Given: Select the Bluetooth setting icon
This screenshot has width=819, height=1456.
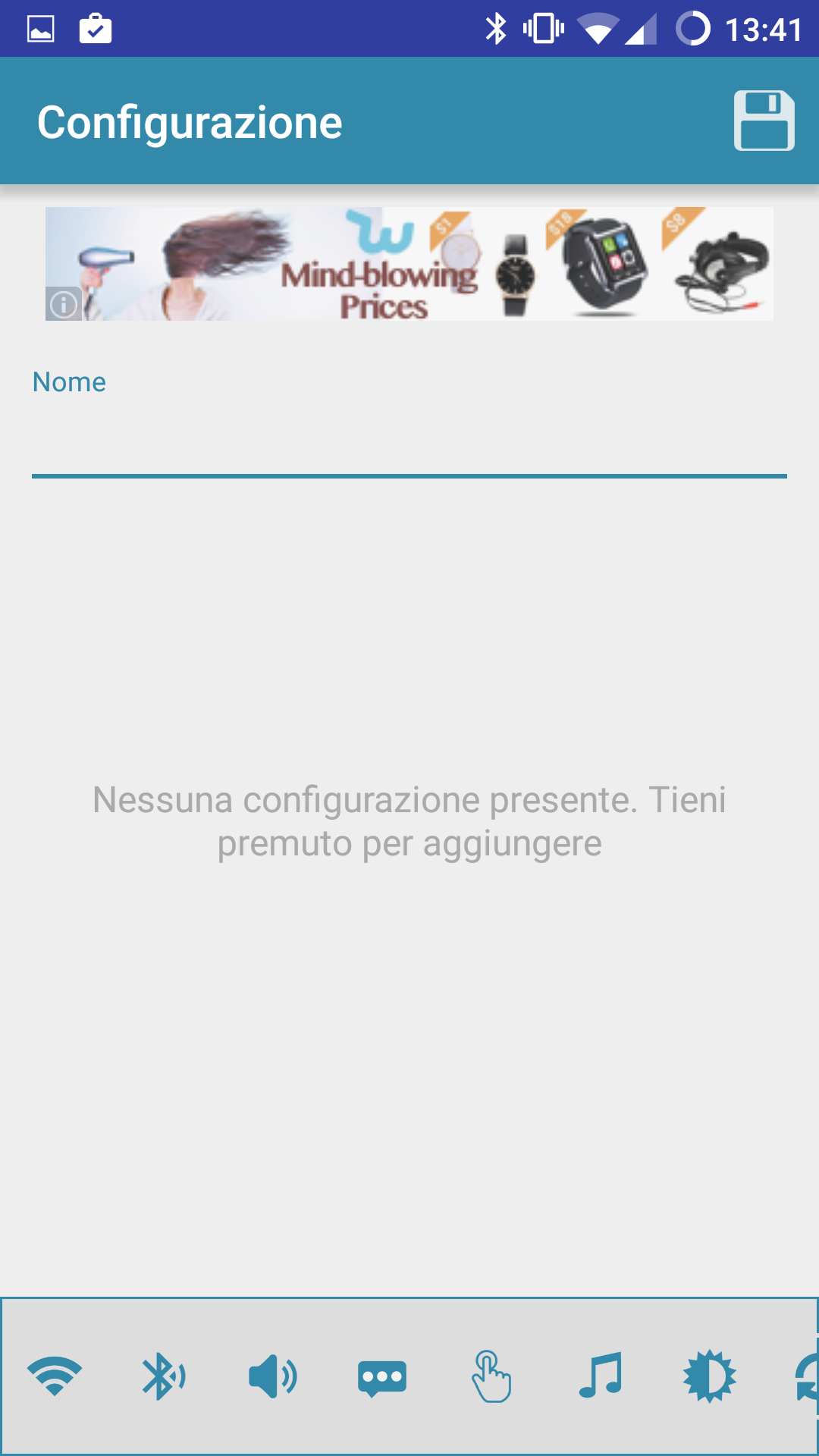Looking at the screenshot, I should pyautogui.click(x=164, y=1376).
